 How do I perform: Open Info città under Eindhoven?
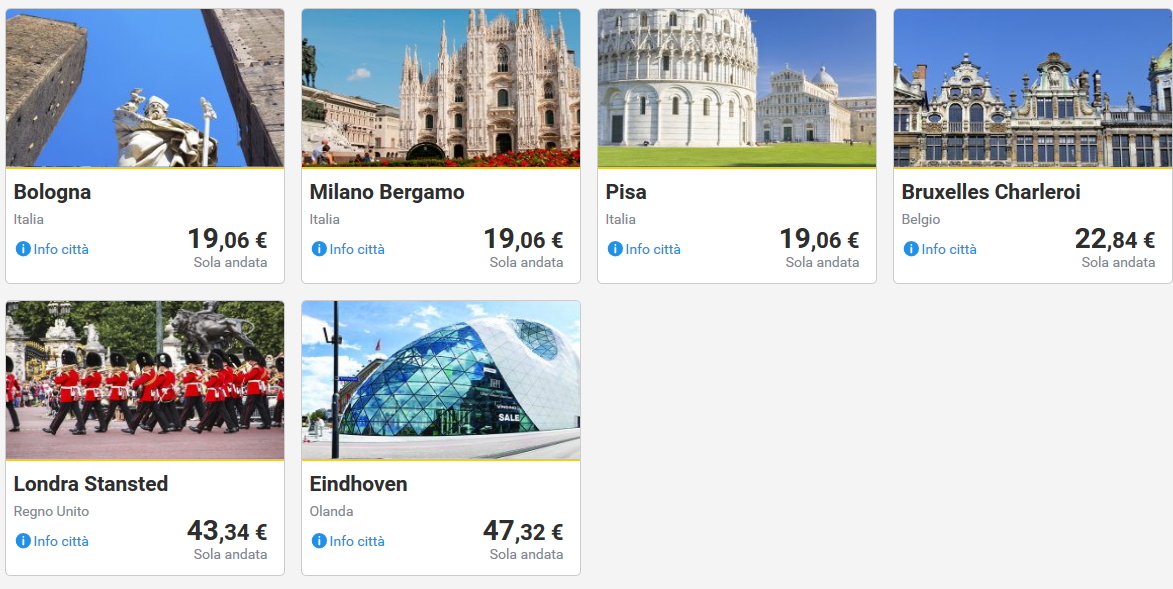[349, 541]
